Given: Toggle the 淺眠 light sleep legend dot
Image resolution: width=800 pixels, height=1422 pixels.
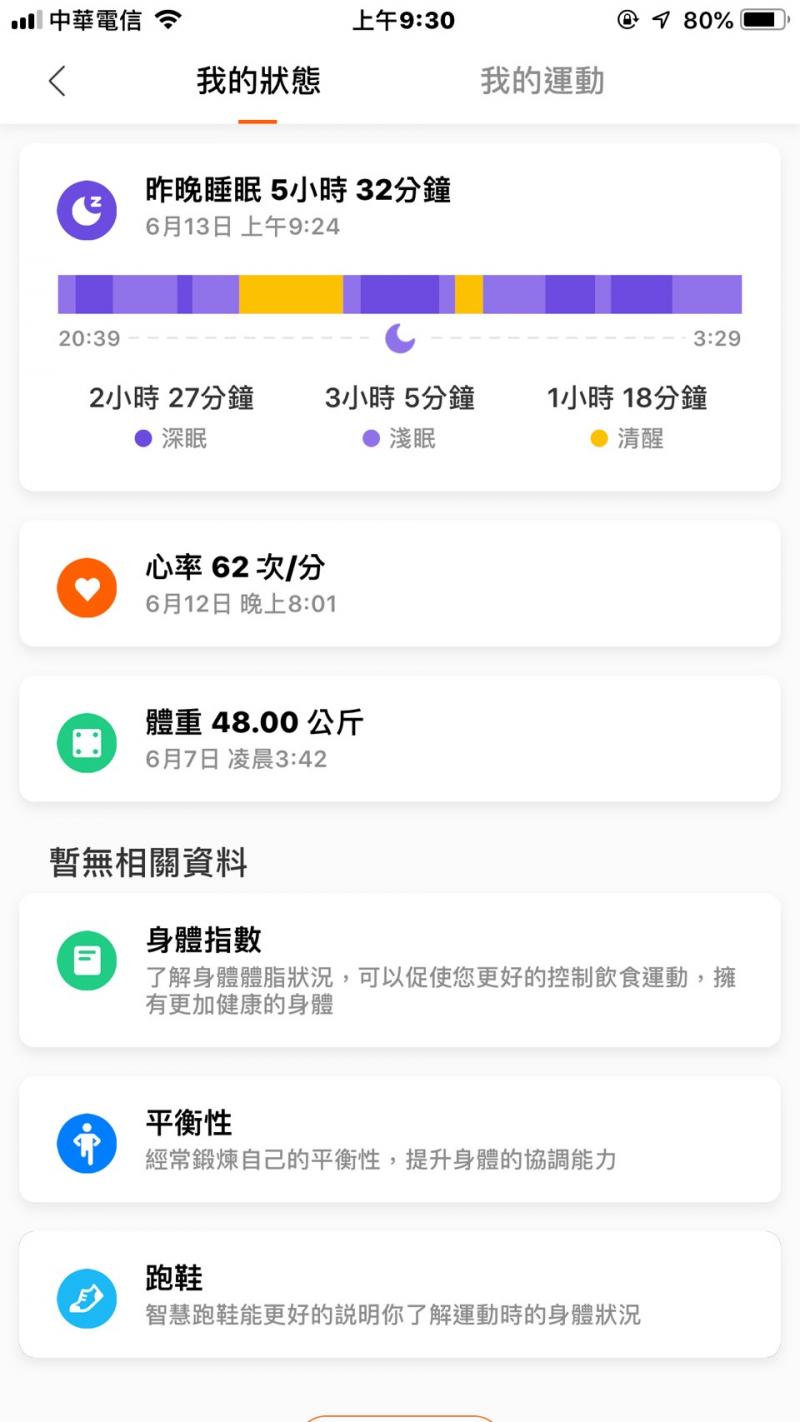Looking at the screenshot, I should [369, 438].
